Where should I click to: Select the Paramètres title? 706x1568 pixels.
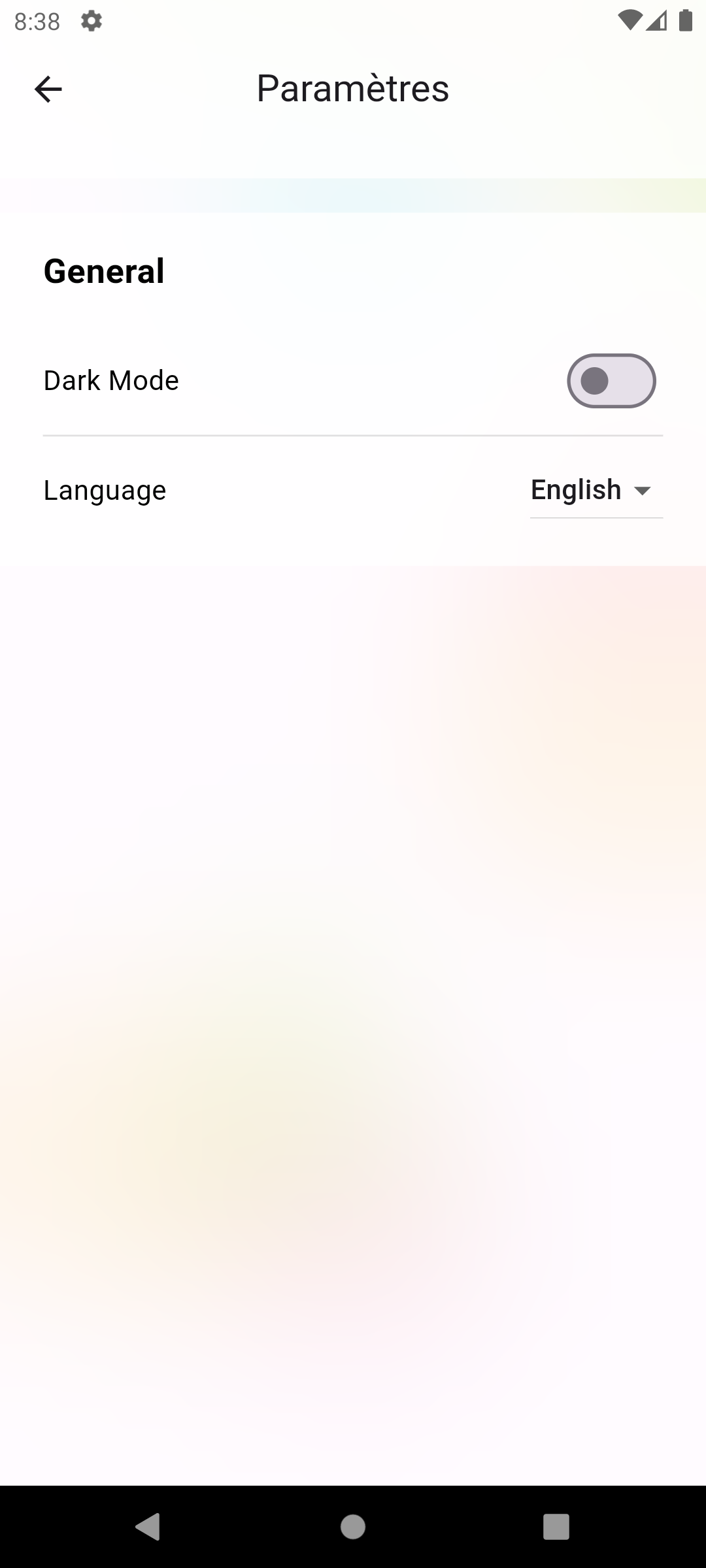(352, 88)
